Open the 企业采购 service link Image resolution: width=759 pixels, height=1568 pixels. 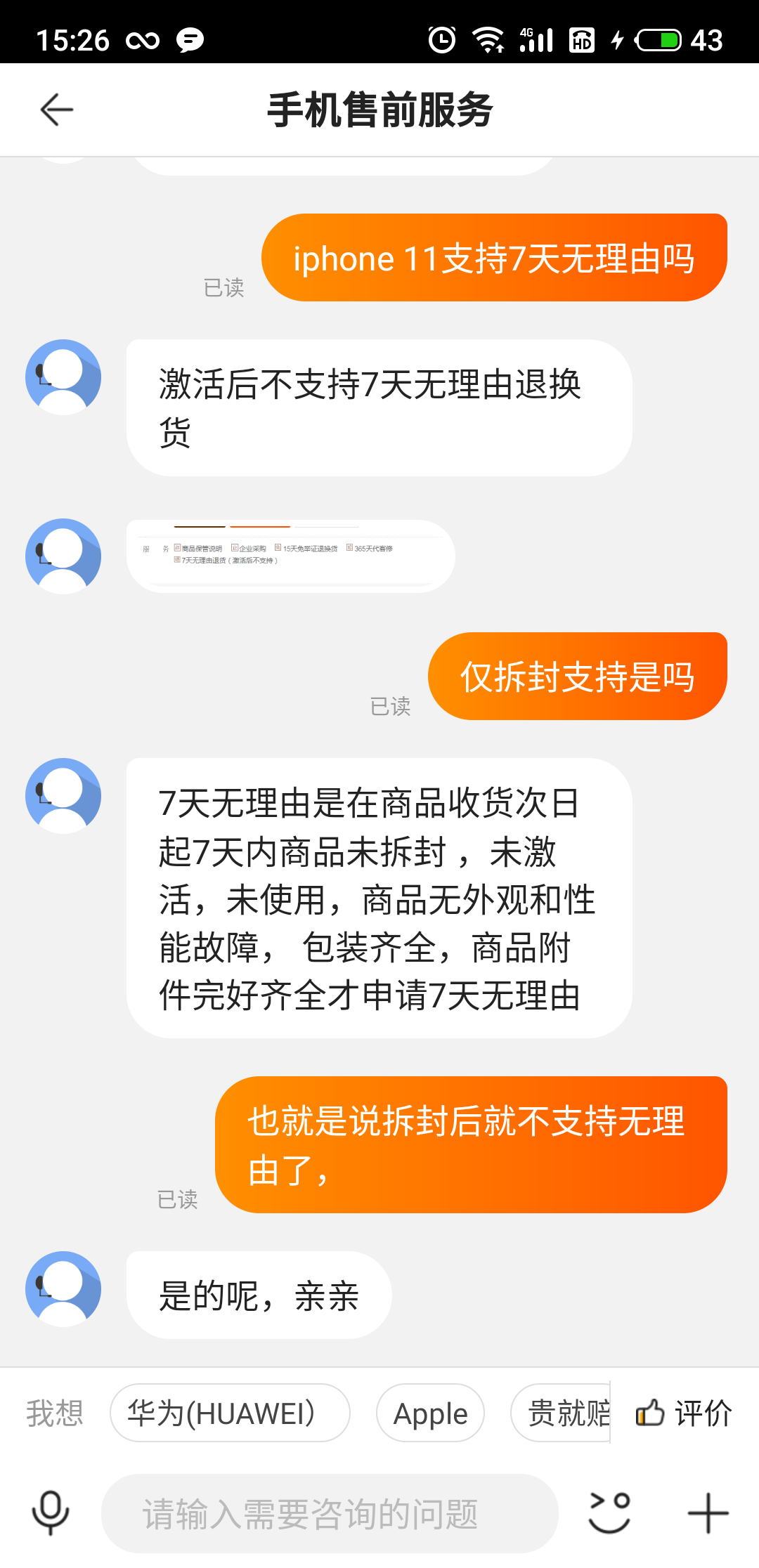pyautogui.click(x=252, y=548)
